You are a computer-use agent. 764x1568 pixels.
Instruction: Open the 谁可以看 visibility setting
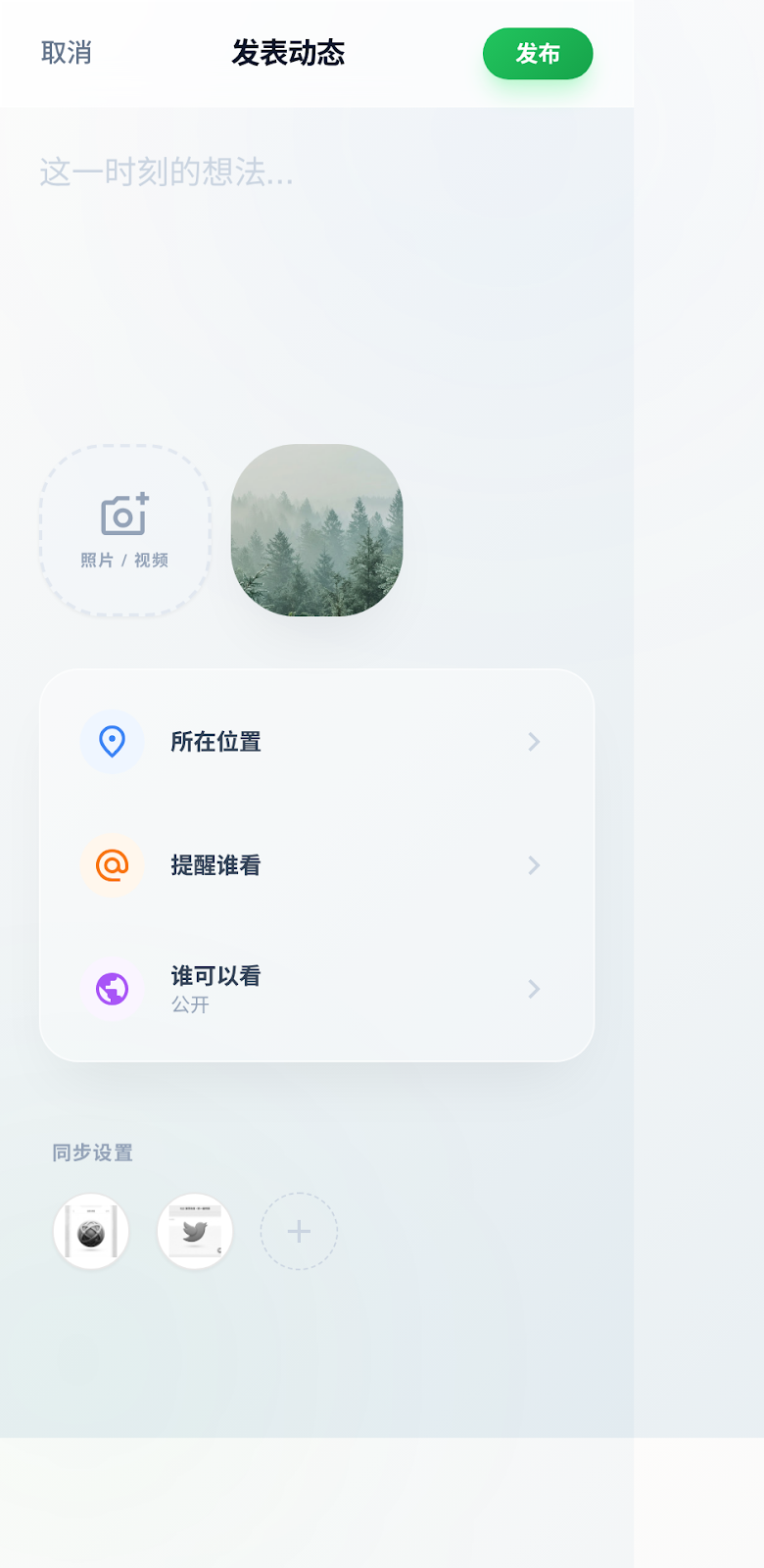point(316,989)
